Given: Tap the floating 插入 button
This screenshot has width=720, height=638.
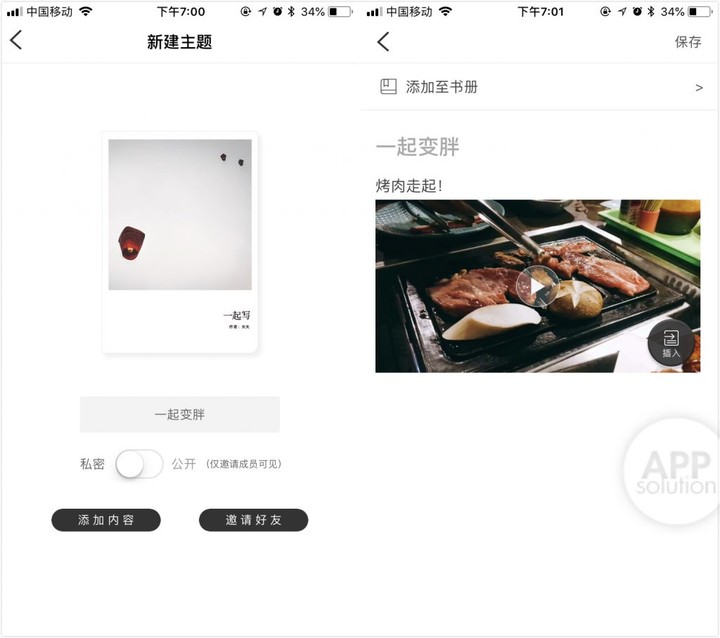Looking at the screenshot, I should click(x=671, y=344).
